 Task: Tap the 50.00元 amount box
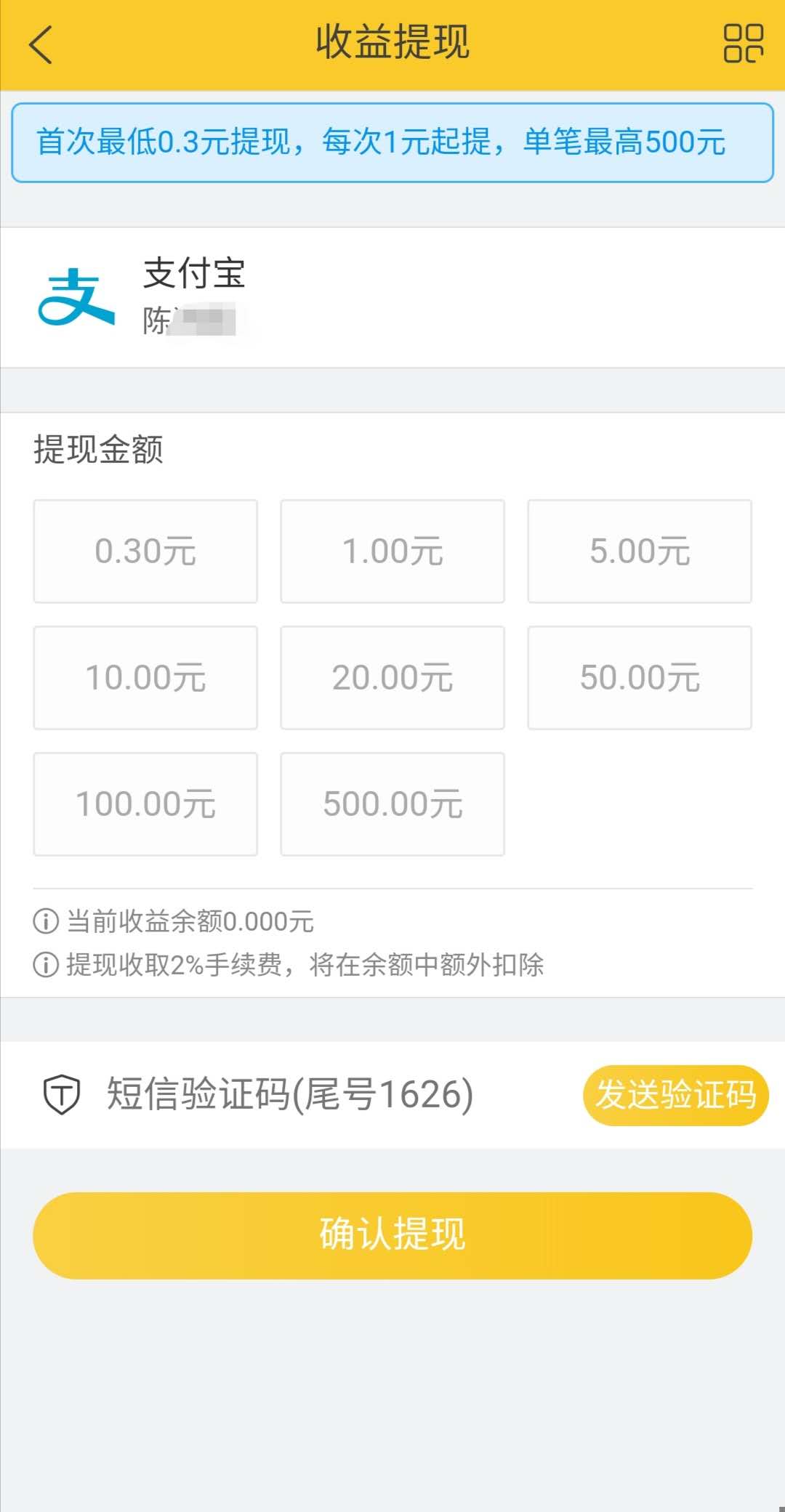coord(640,677)
